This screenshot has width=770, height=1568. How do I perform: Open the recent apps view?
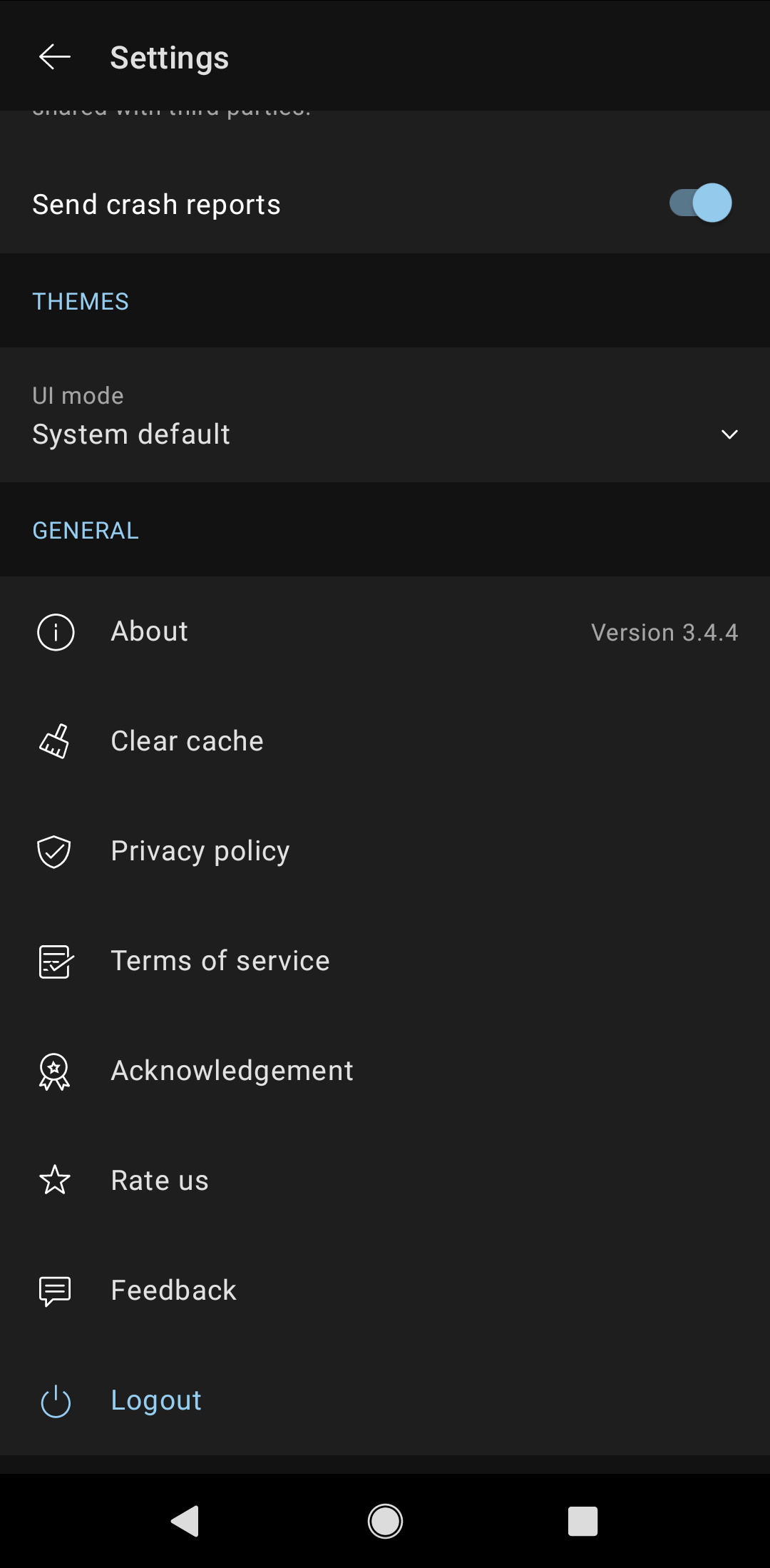coord(582,1521)
